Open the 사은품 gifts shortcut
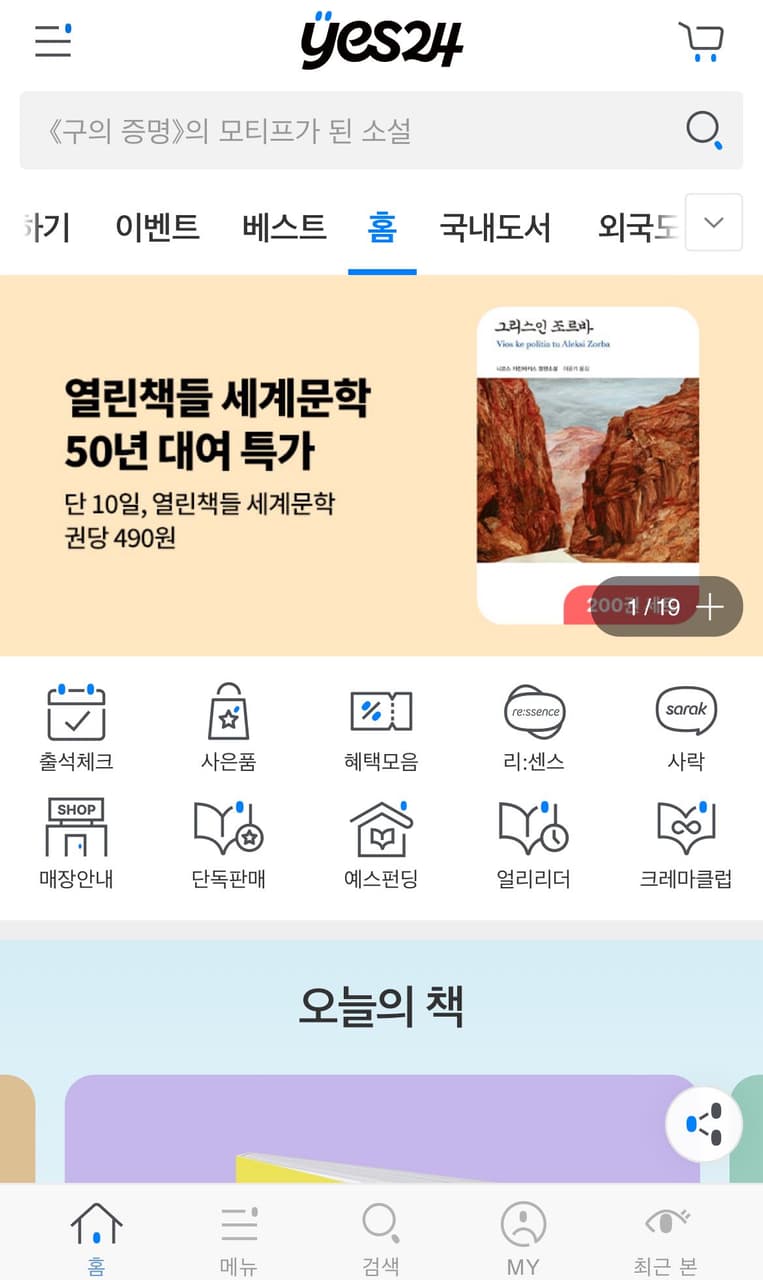The height and width of the screenshot is (1280, 763). (228, 727)
